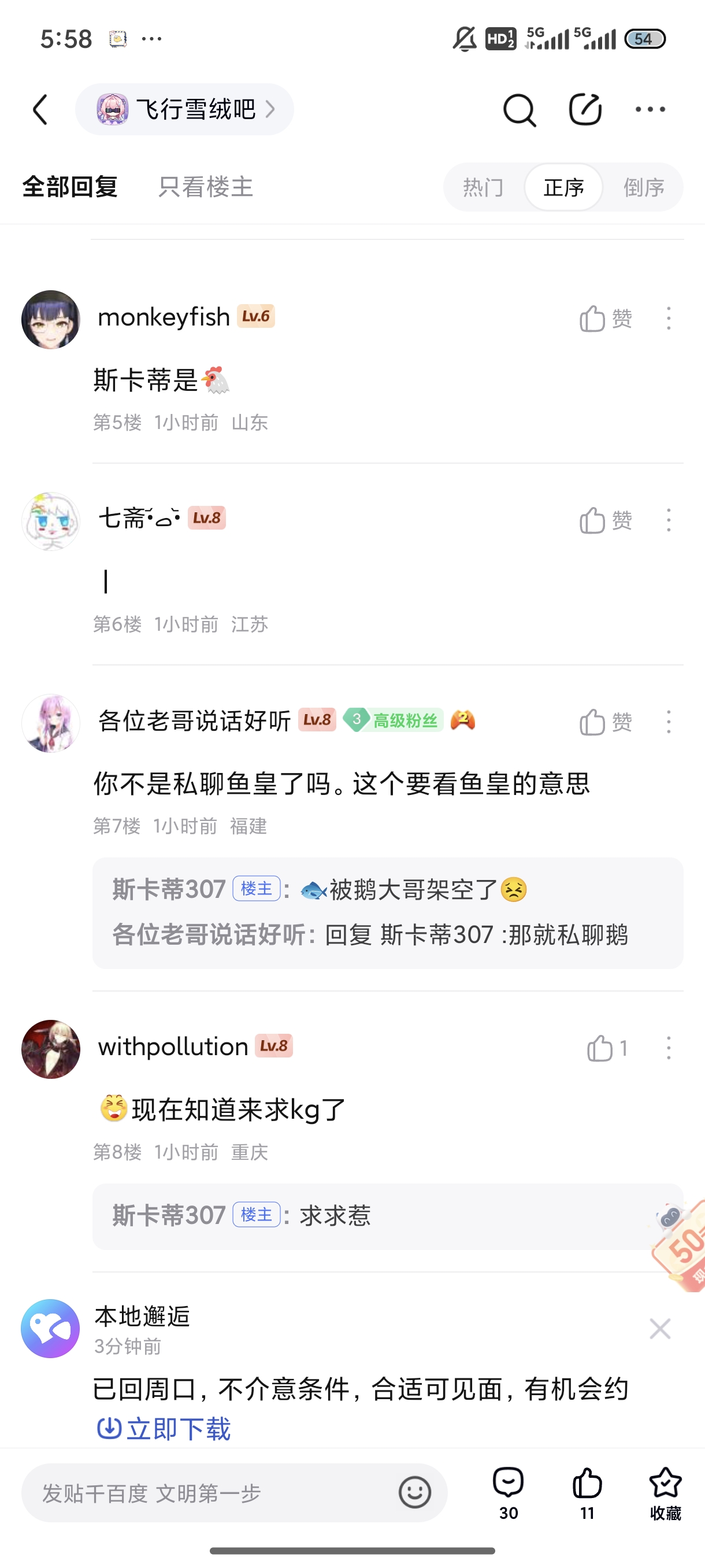The image size is (705, 1568).
Task: Like monkeyfish's reply
Action: pyautogui.click(x=605, y=319)
